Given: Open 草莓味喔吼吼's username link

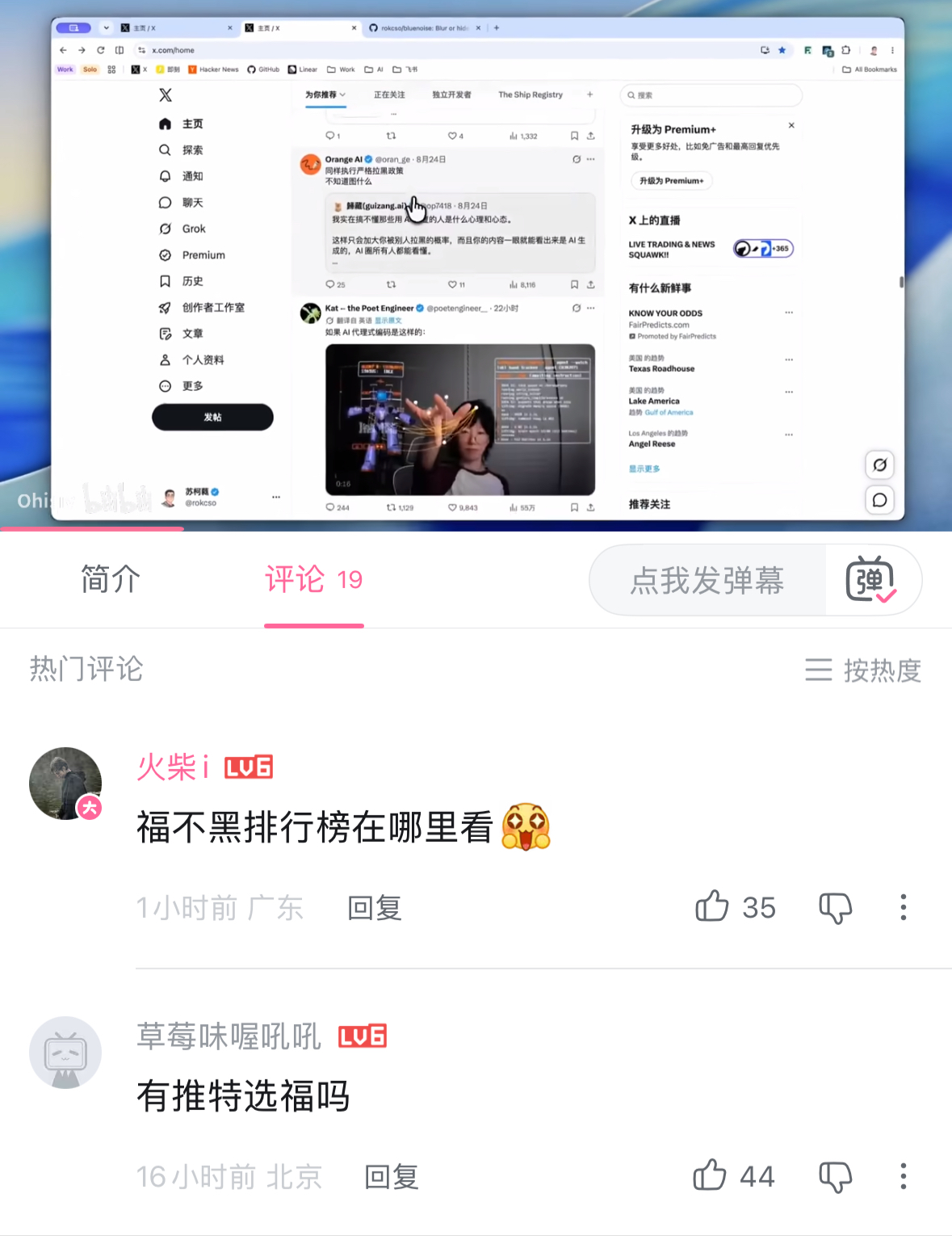Looking at the screenshot, I should pos(229,1036).
